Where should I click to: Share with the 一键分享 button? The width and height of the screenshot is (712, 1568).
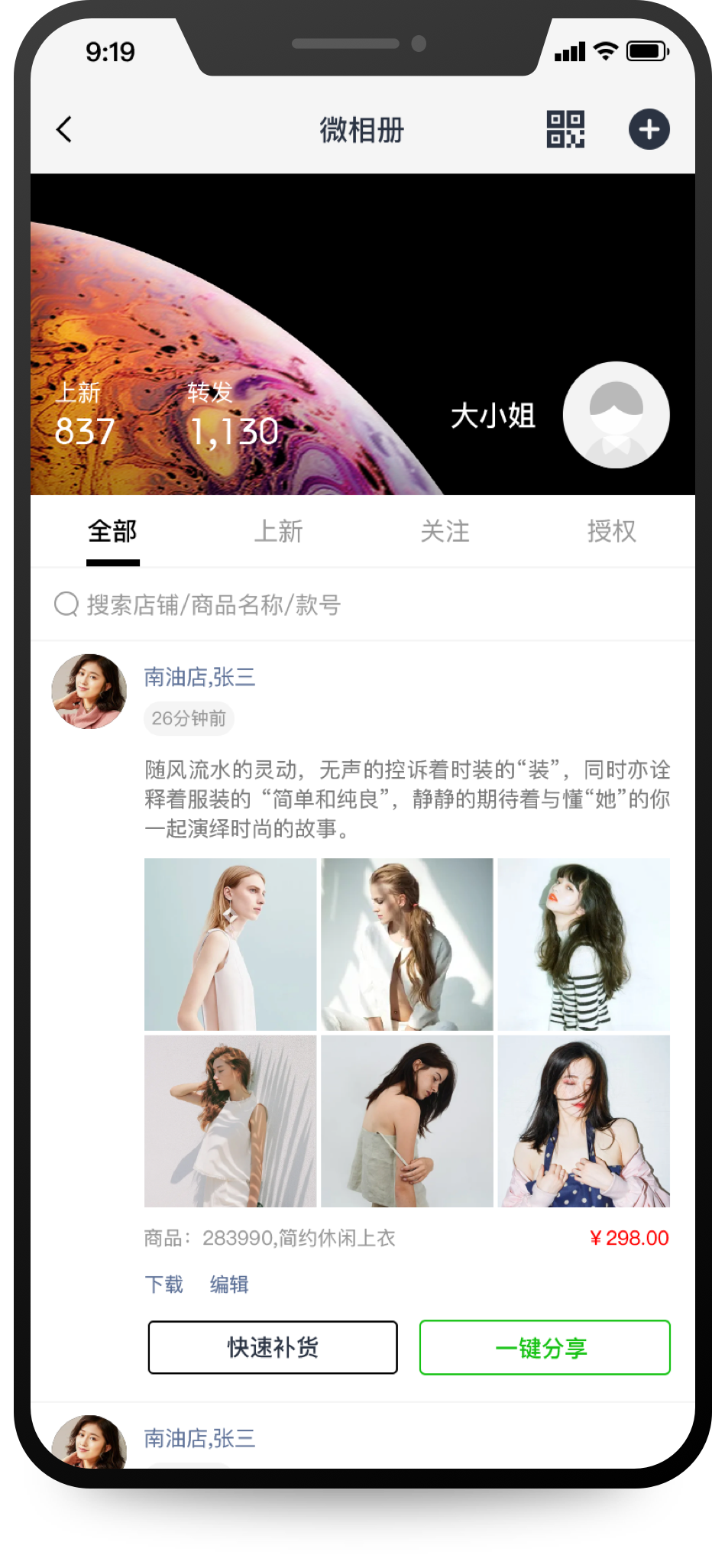tap(544, 1347)
